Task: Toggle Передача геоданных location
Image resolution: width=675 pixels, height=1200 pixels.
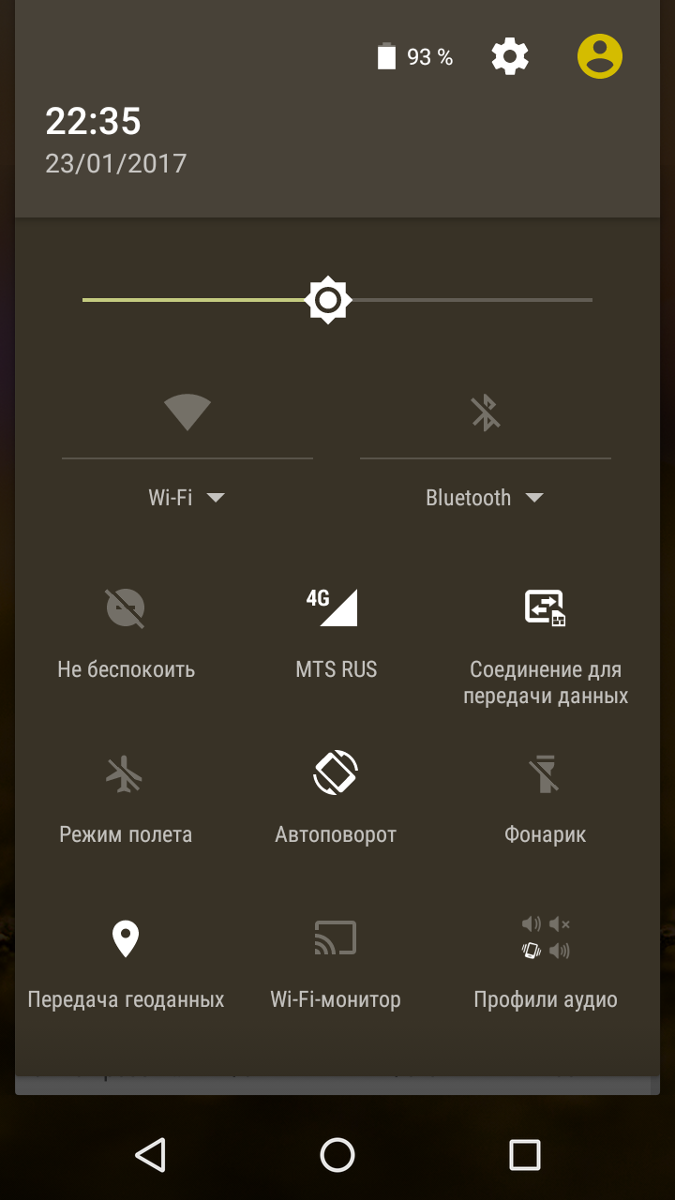Action: coord(126,939)
